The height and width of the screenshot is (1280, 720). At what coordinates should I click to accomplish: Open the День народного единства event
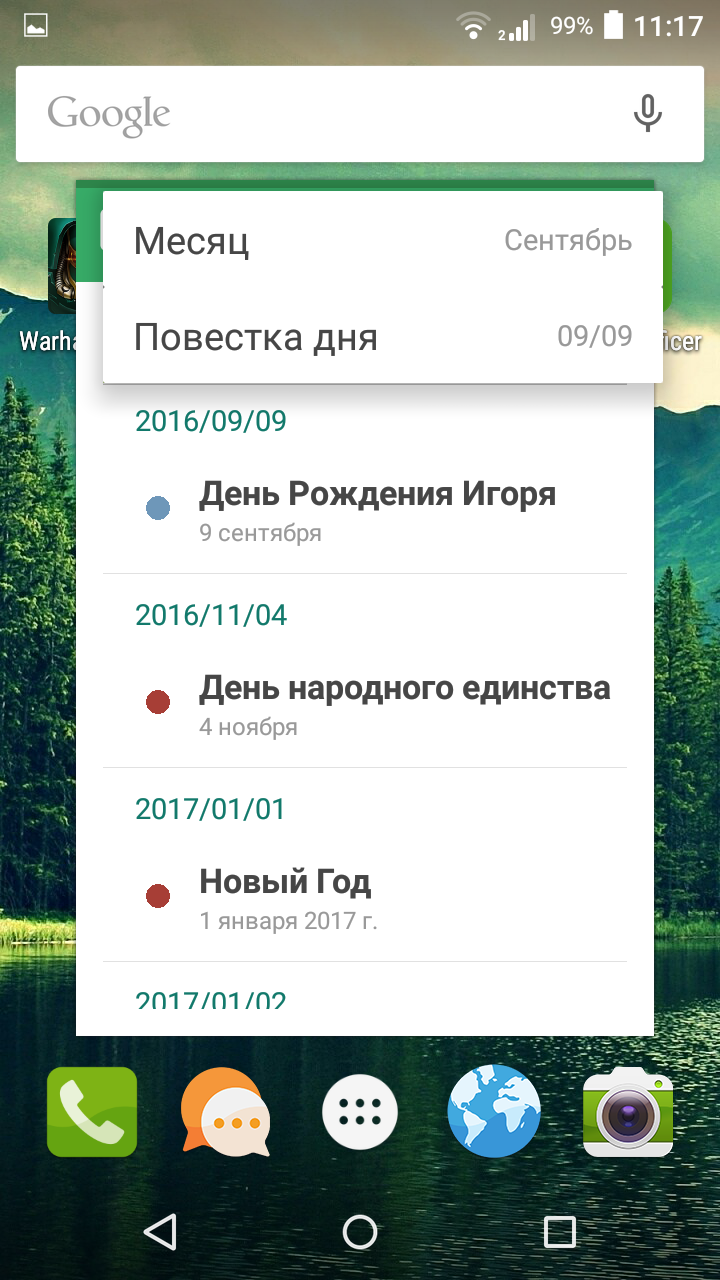pos(365,705)
